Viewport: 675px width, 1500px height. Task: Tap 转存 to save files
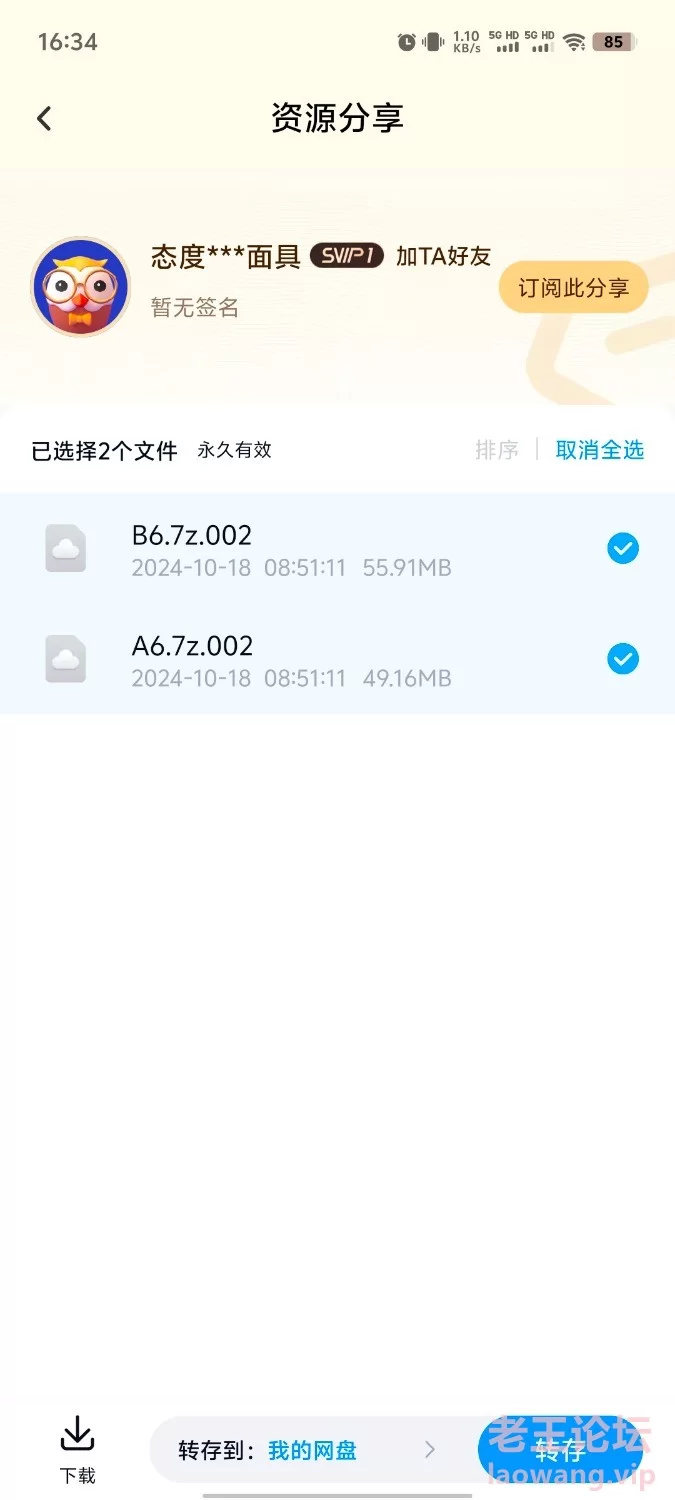pos(560,1450)
